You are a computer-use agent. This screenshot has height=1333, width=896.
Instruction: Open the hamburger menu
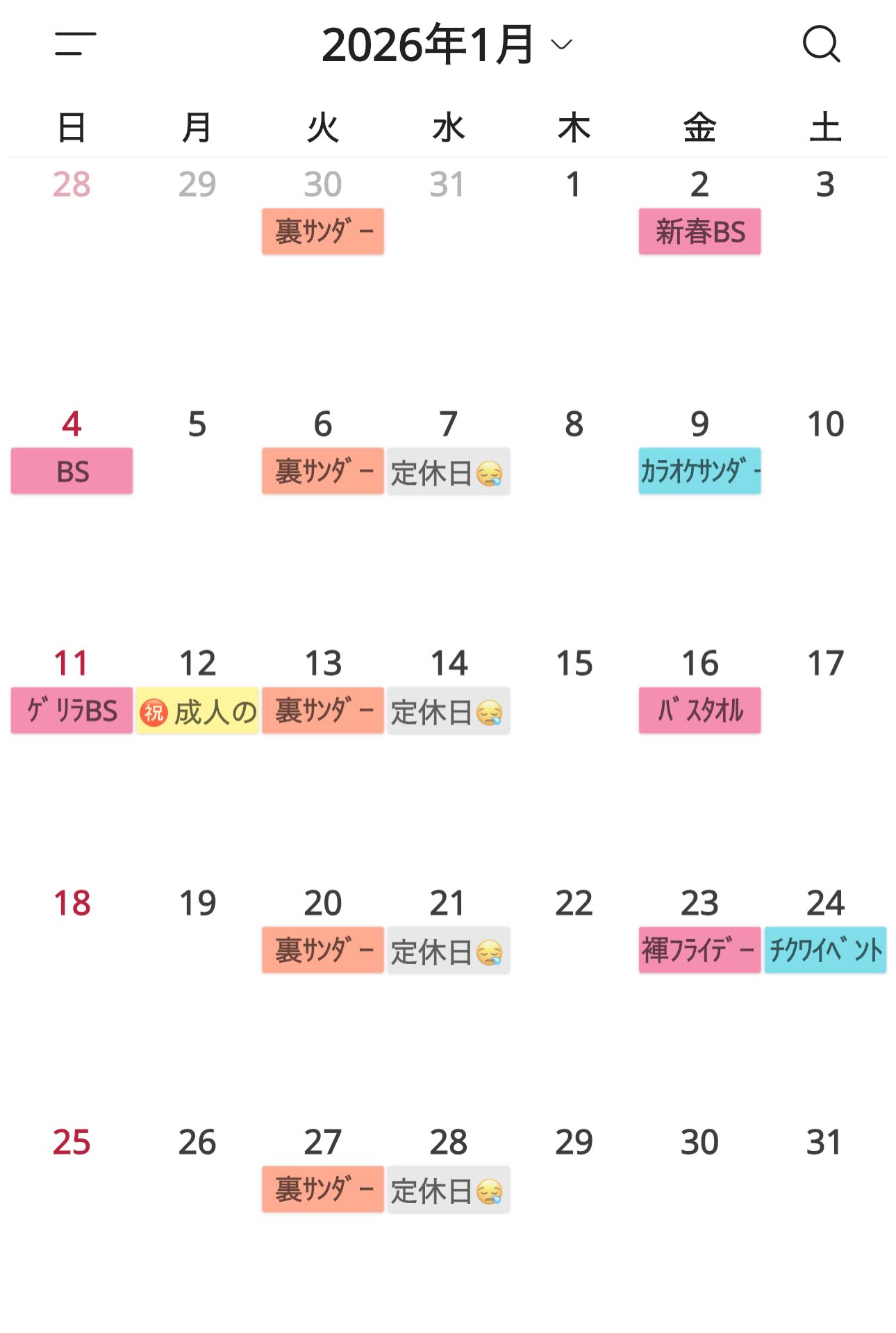coord(75,44)
